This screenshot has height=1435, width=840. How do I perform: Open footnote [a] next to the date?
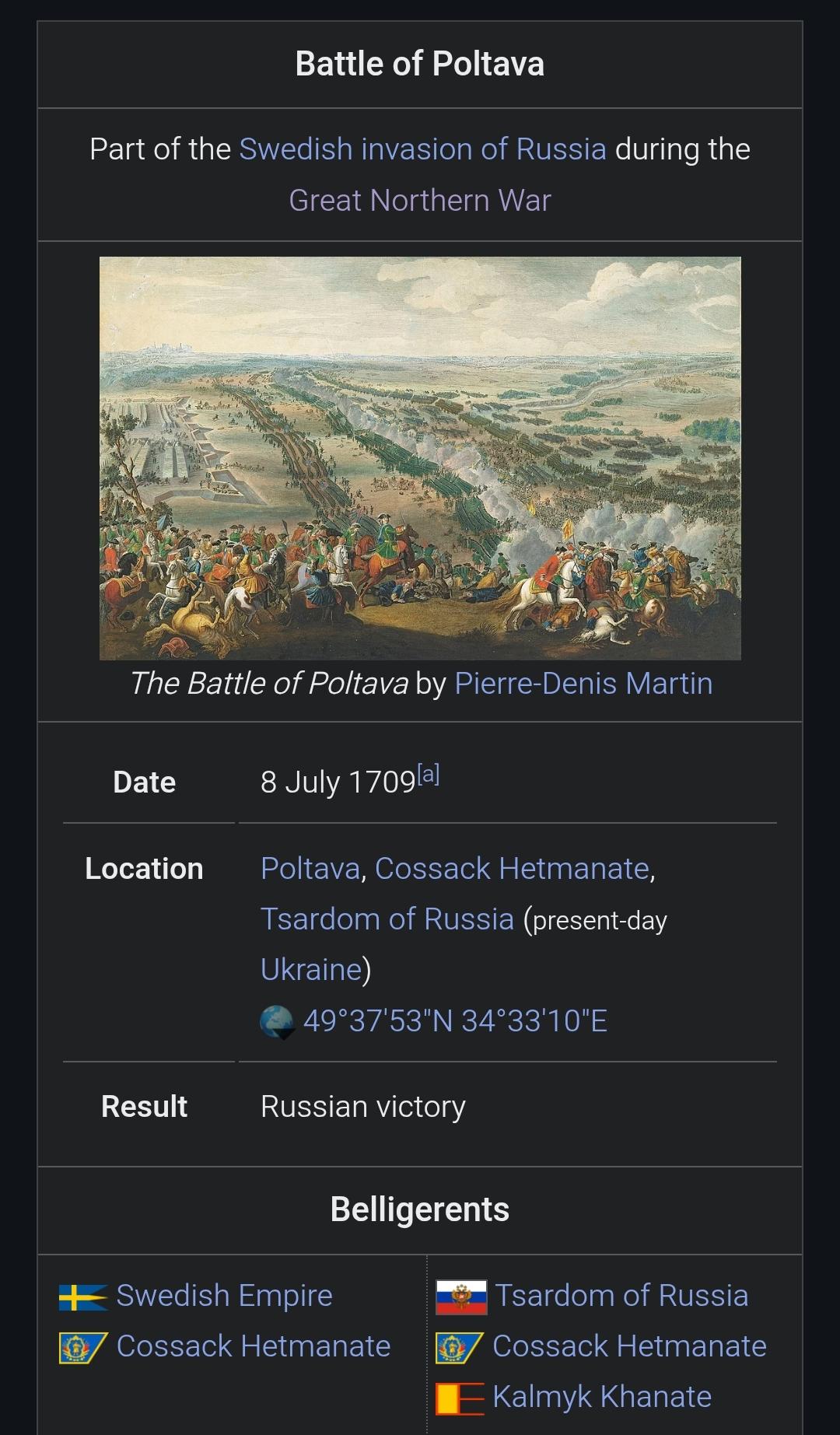[x=429, y=775]
